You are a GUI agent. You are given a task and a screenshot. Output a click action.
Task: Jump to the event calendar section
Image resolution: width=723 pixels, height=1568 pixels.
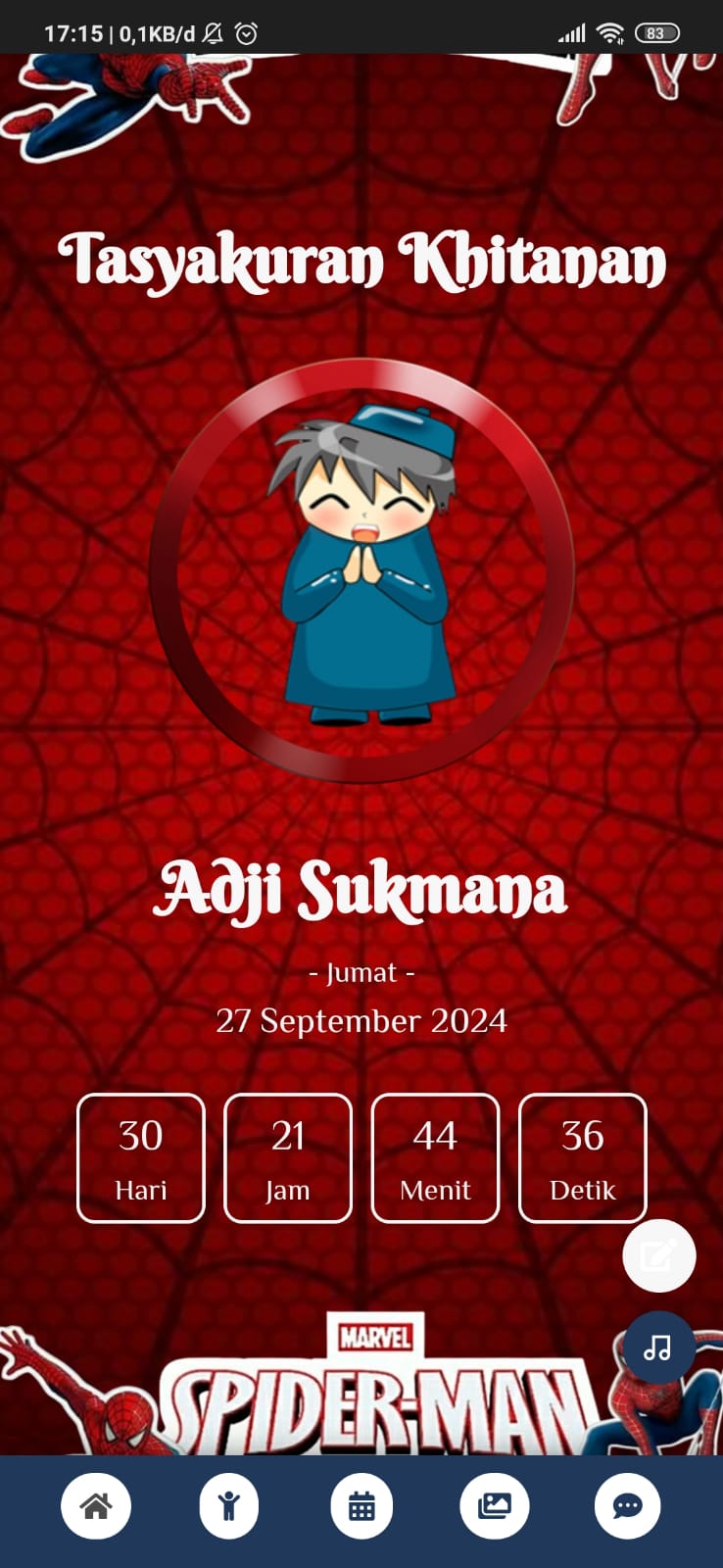pos(361,1505)
